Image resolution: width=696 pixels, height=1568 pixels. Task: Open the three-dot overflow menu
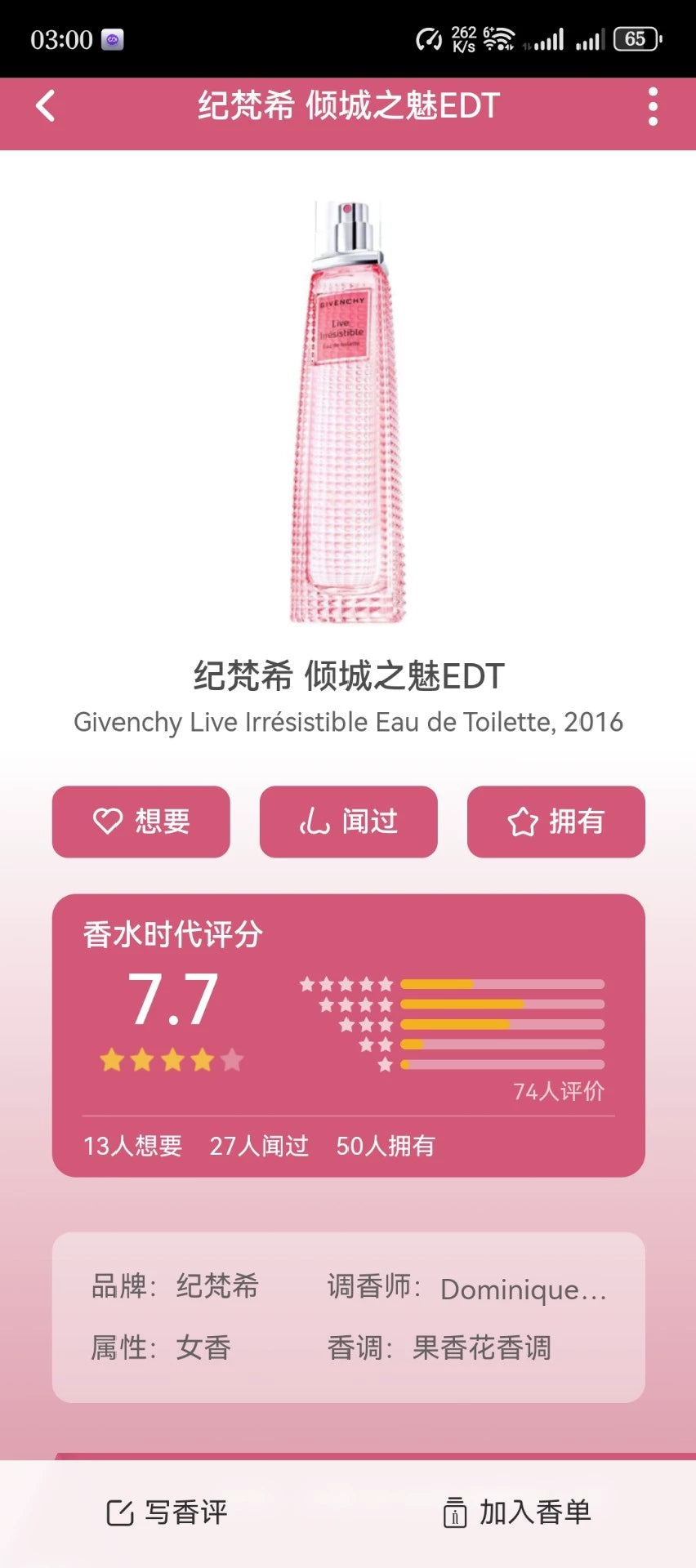(x=652, y=105)
